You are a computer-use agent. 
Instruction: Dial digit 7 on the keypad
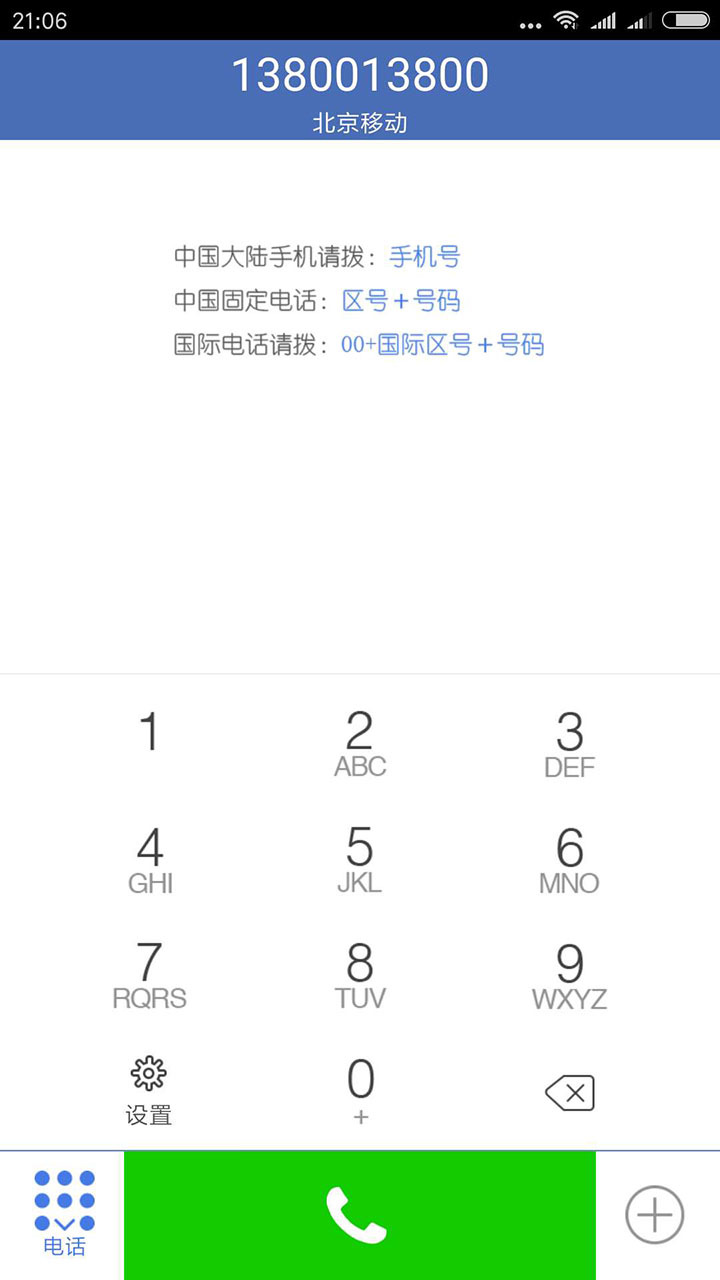(150, 975)
